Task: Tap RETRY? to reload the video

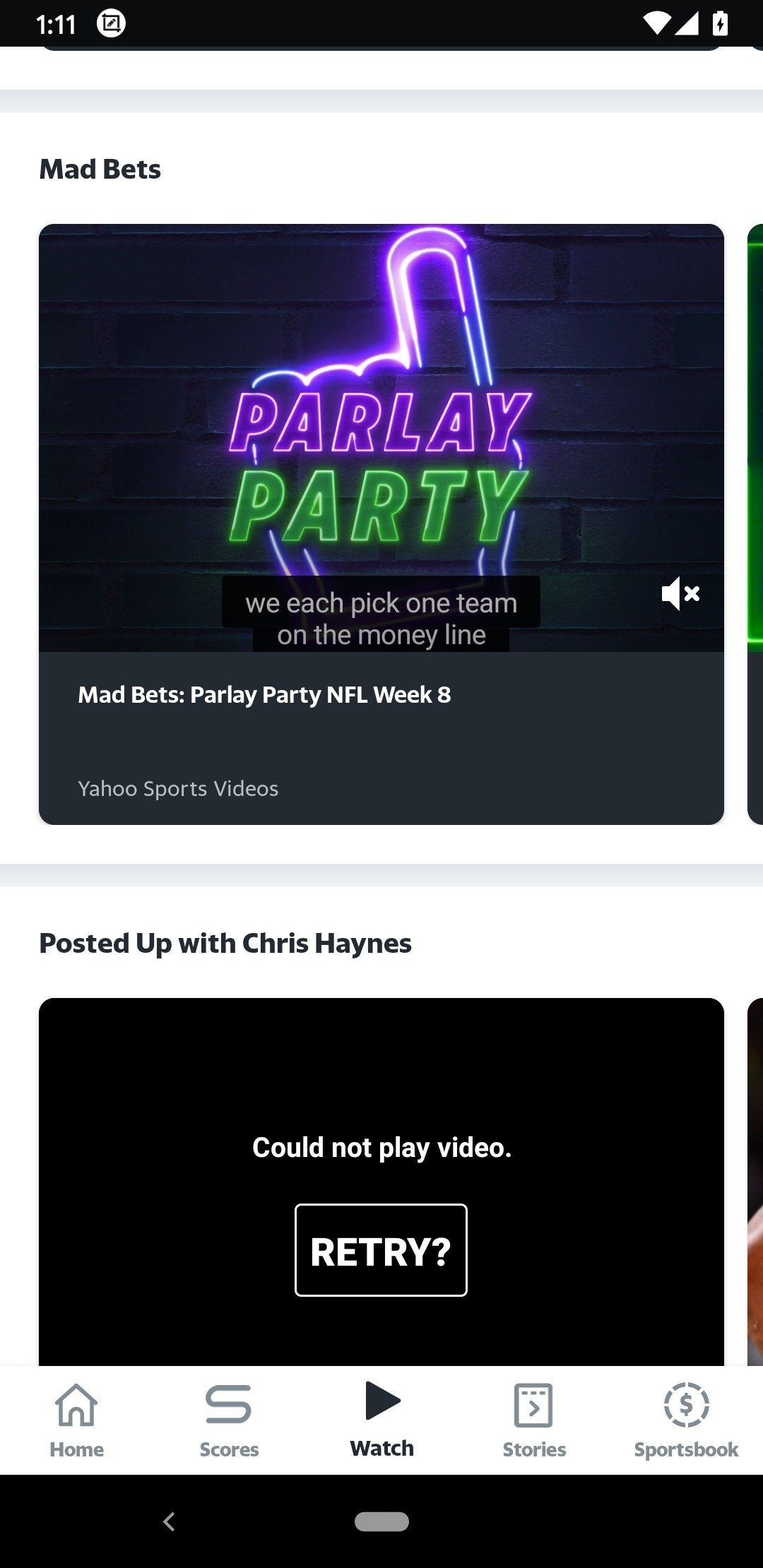Action: (x=381, y=1250)
